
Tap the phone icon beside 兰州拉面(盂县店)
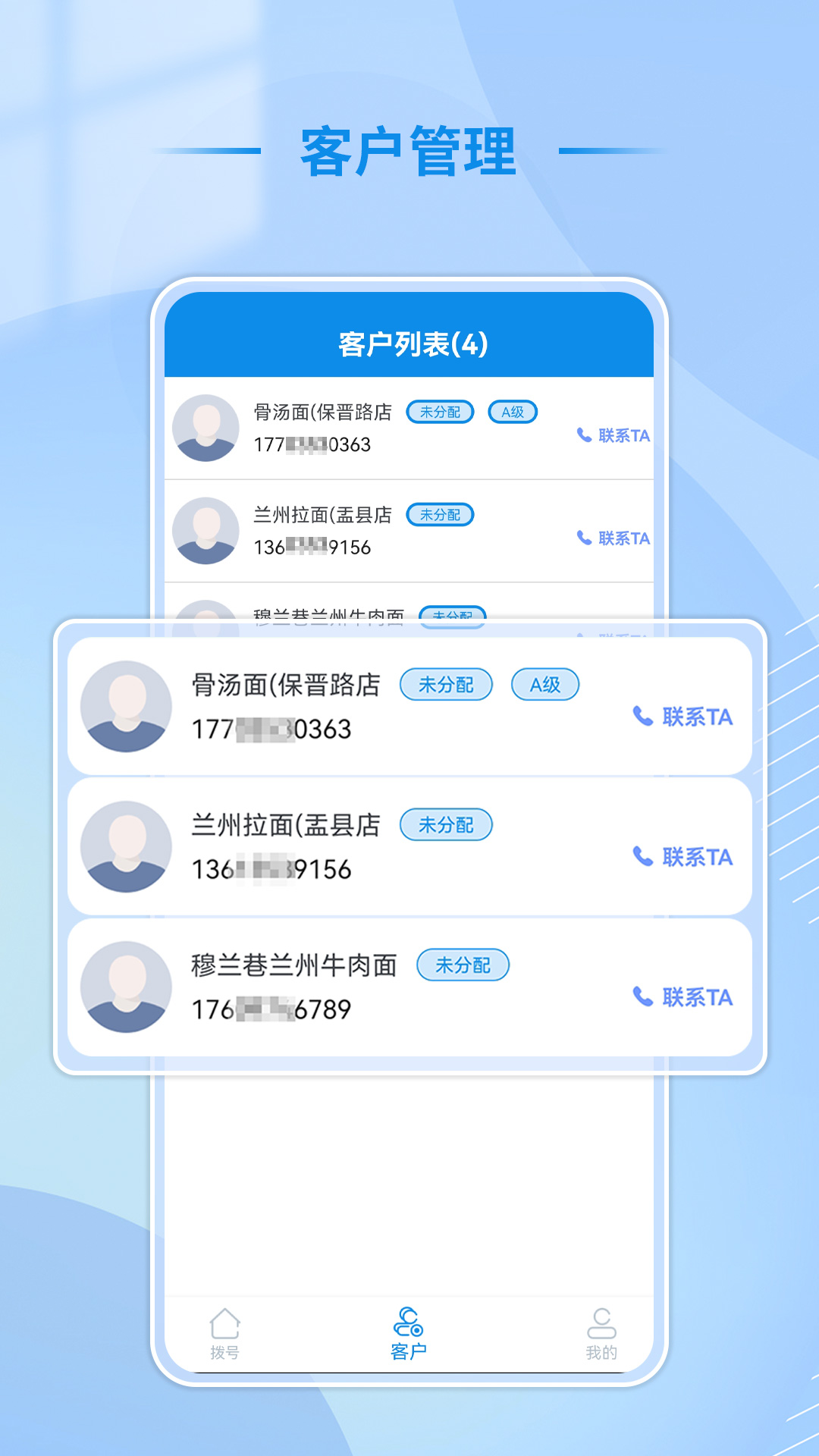[642, 858]
